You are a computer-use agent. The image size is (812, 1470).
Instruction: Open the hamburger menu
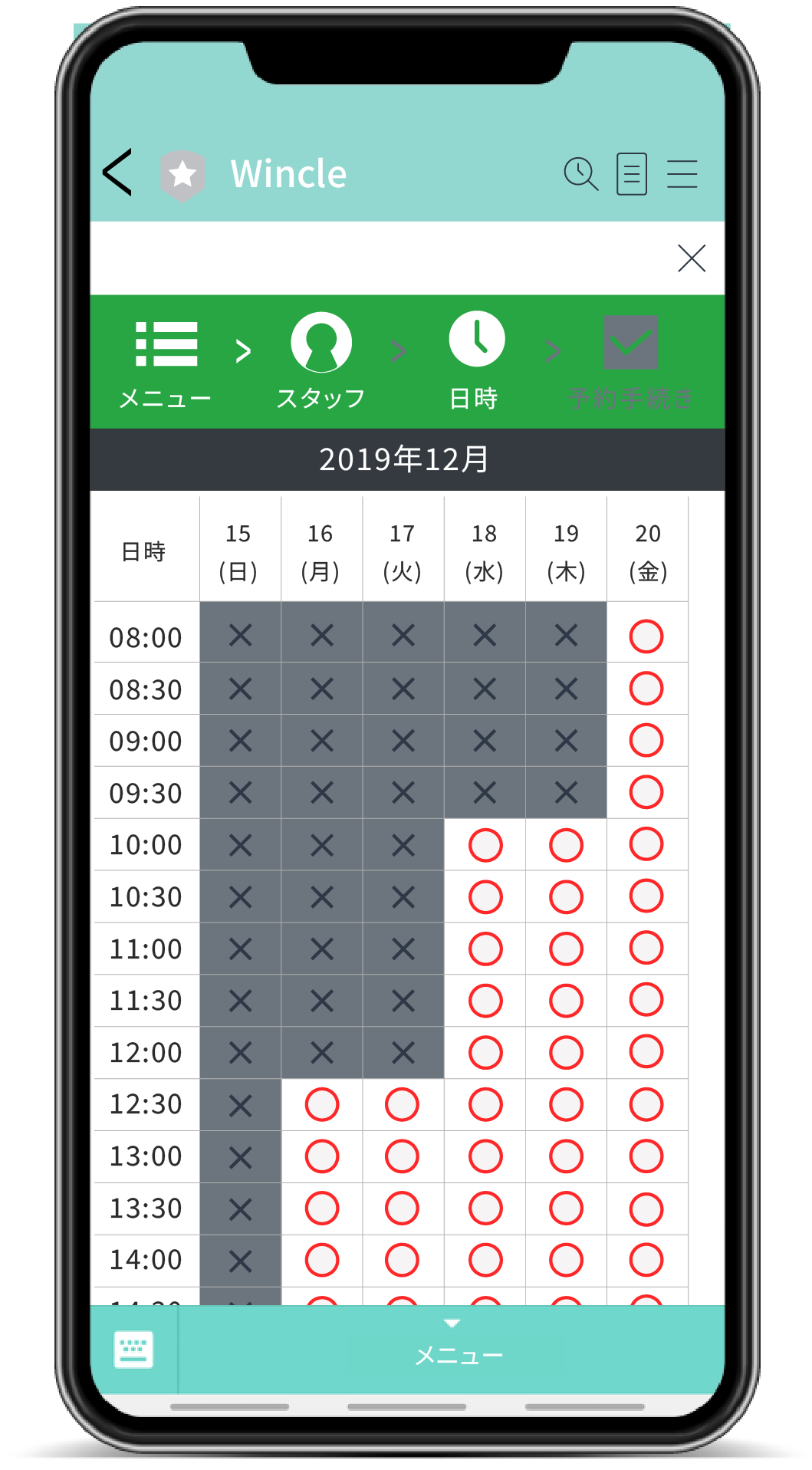pos(682,174)
